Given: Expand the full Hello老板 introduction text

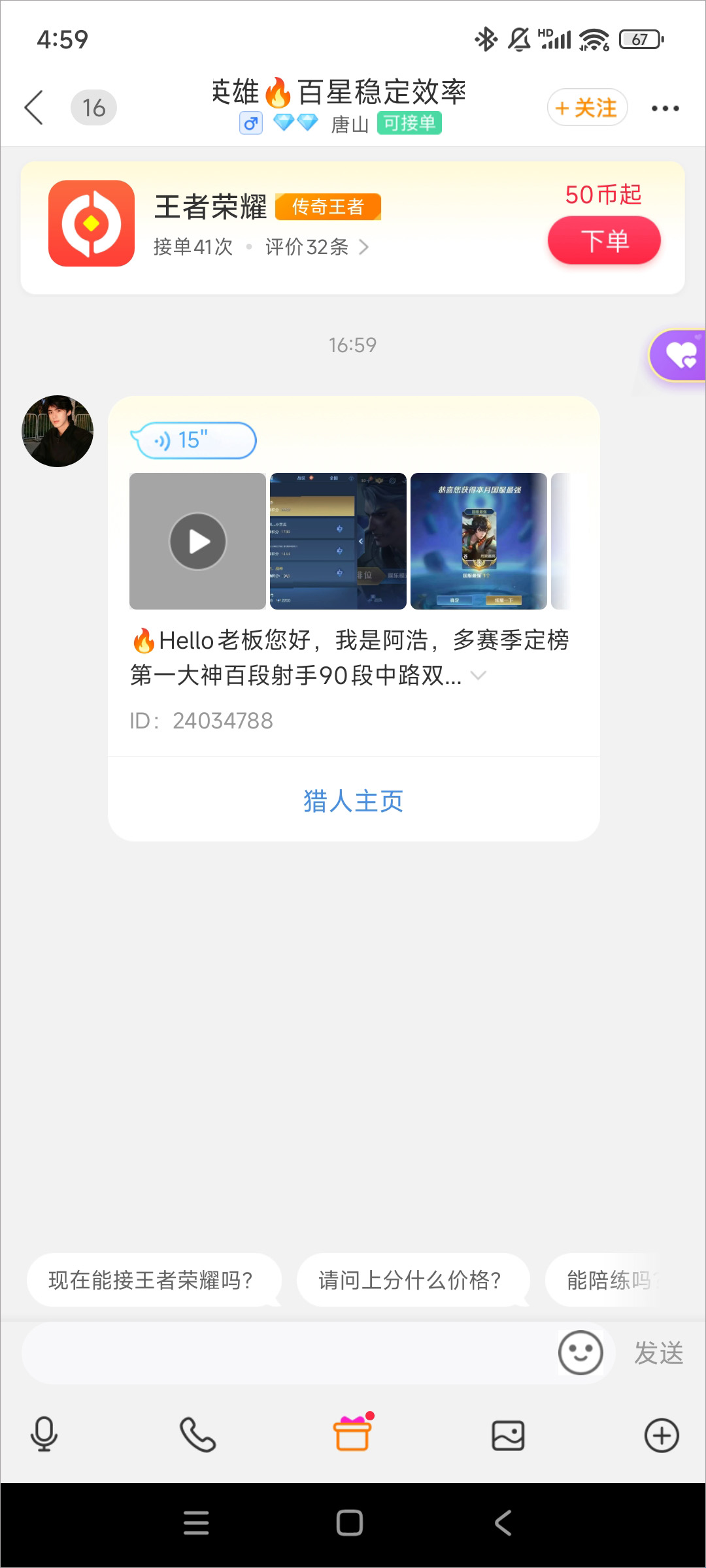Looking at the screenshot, I should [479, 676].
